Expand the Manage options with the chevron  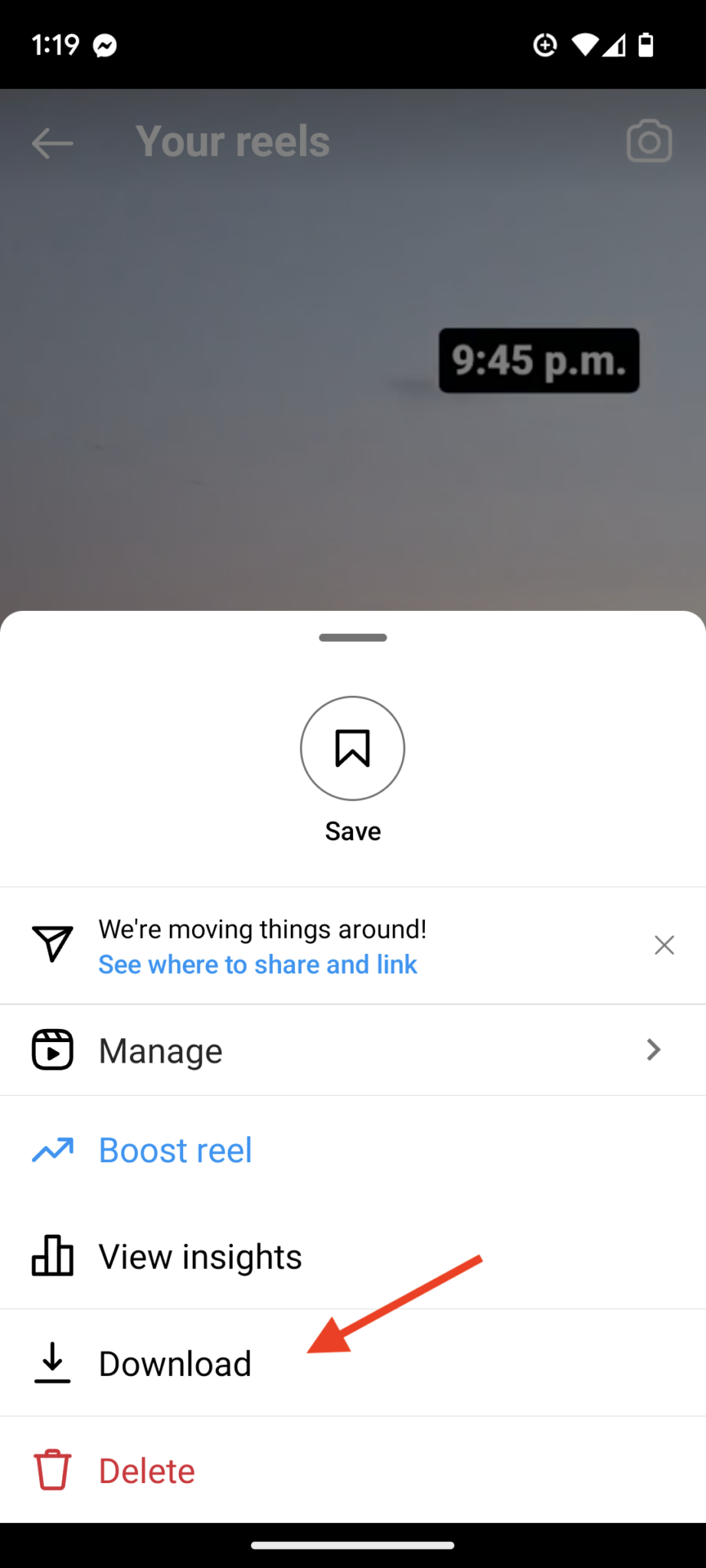tap(653, 1050)
